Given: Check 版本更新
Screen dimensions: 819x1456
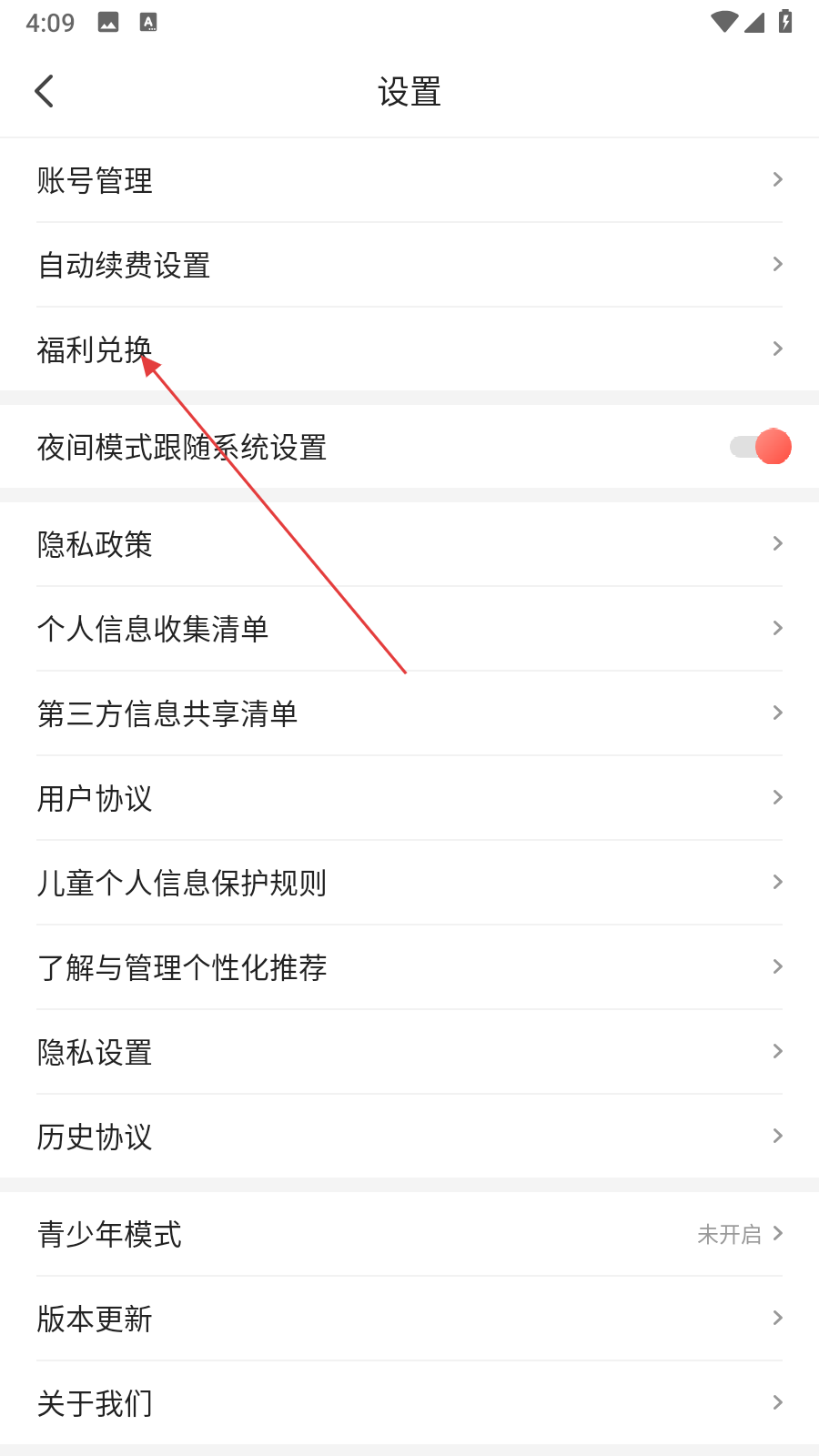Looking at the screenshot, I should [409, 1319].
